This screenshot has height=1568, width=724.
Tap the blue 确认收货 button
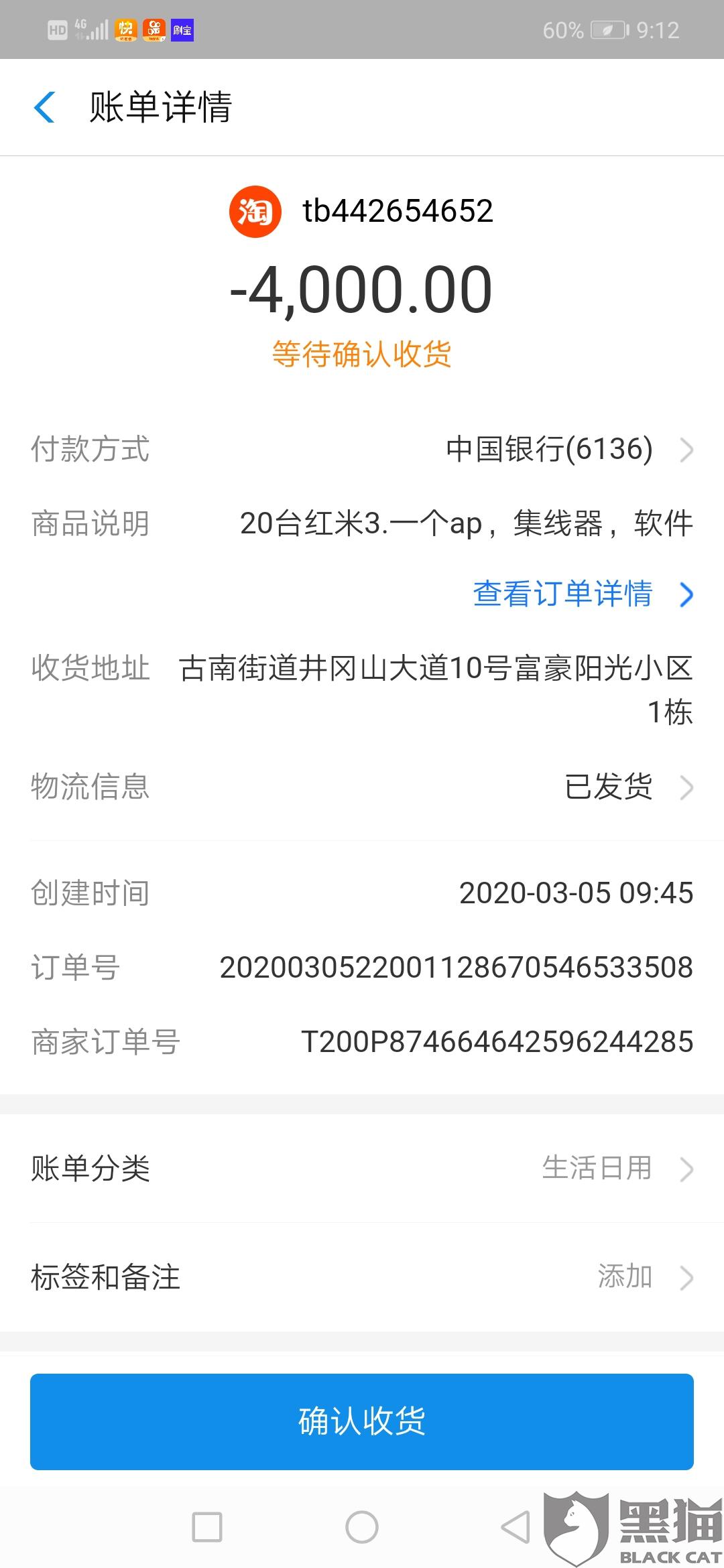[x=362, y=1421]
